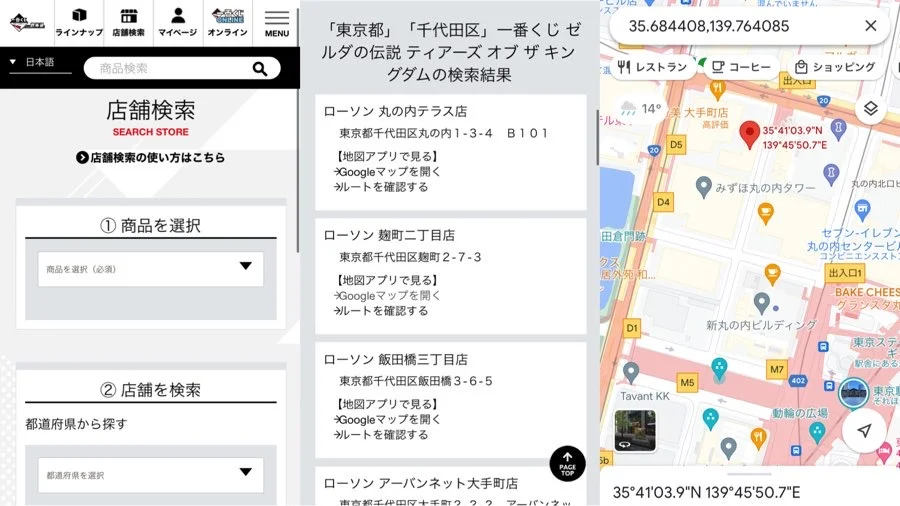
Task: Open Google Maps for ローソン 丸の内テラス店
Action: (388, 172)
